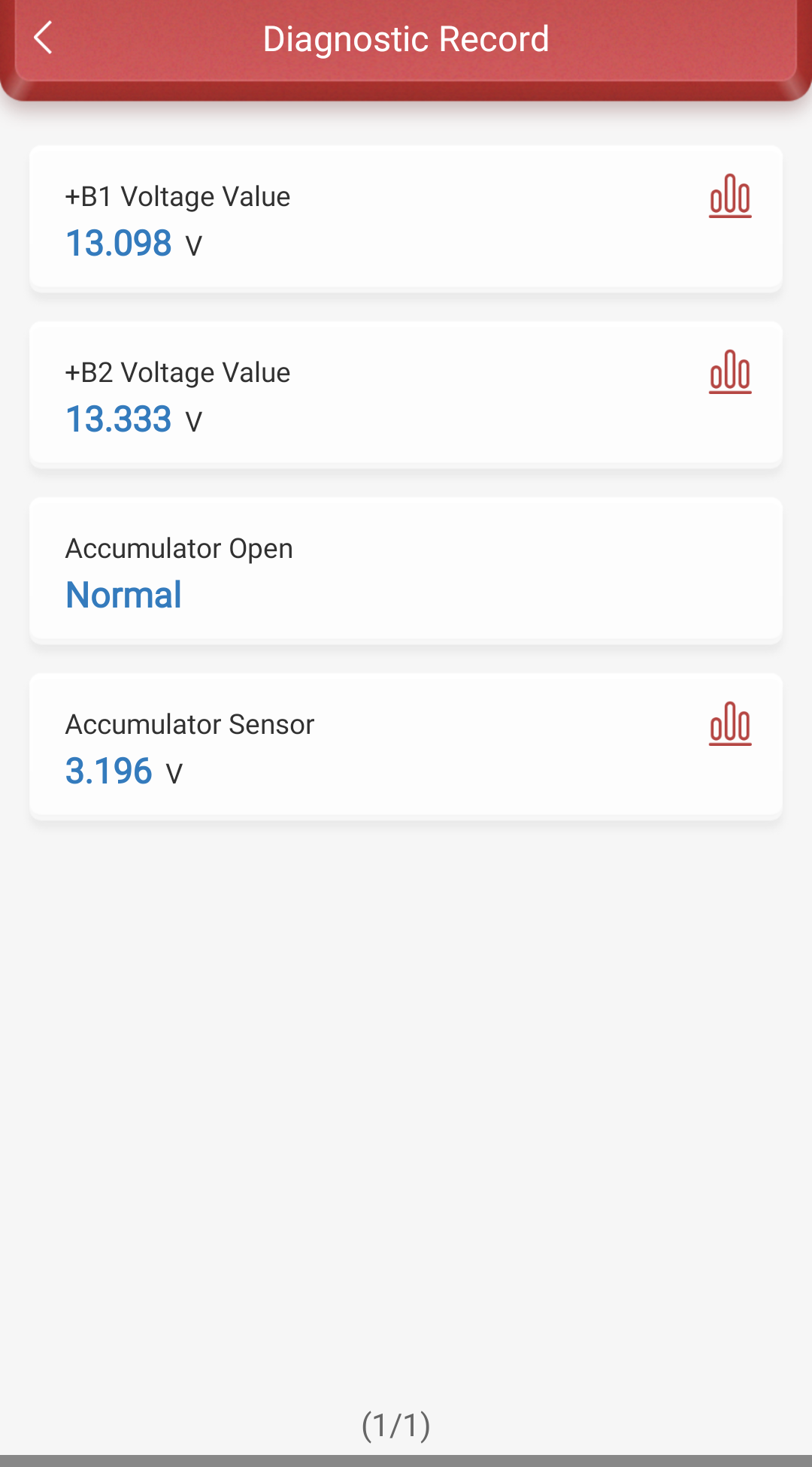The height and width of the screenshot is (1467, 812).
Task: Return to previous screen via back chevron
Action: click(43, 38)
